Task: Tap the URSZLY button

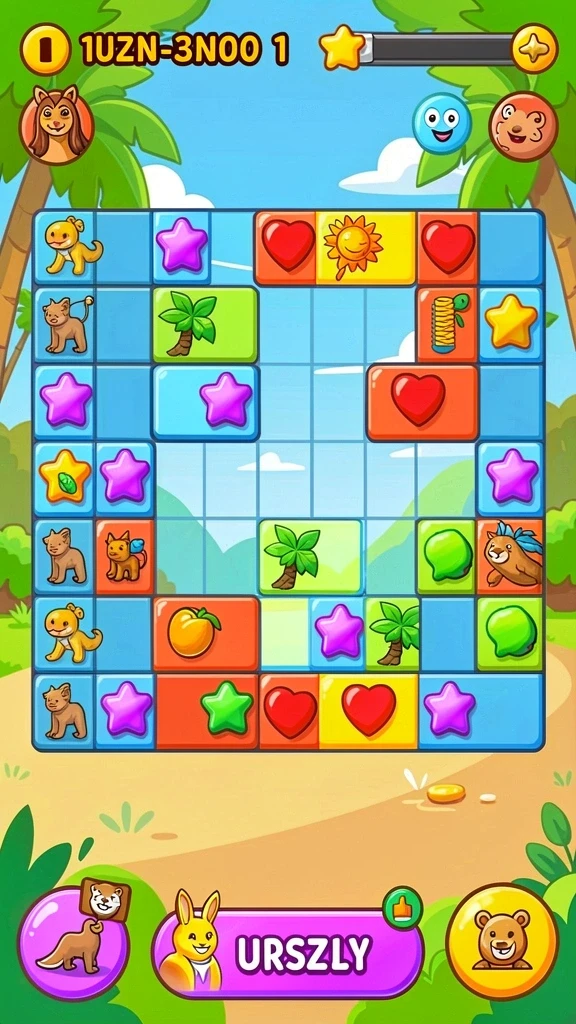Action: (288, 953)
